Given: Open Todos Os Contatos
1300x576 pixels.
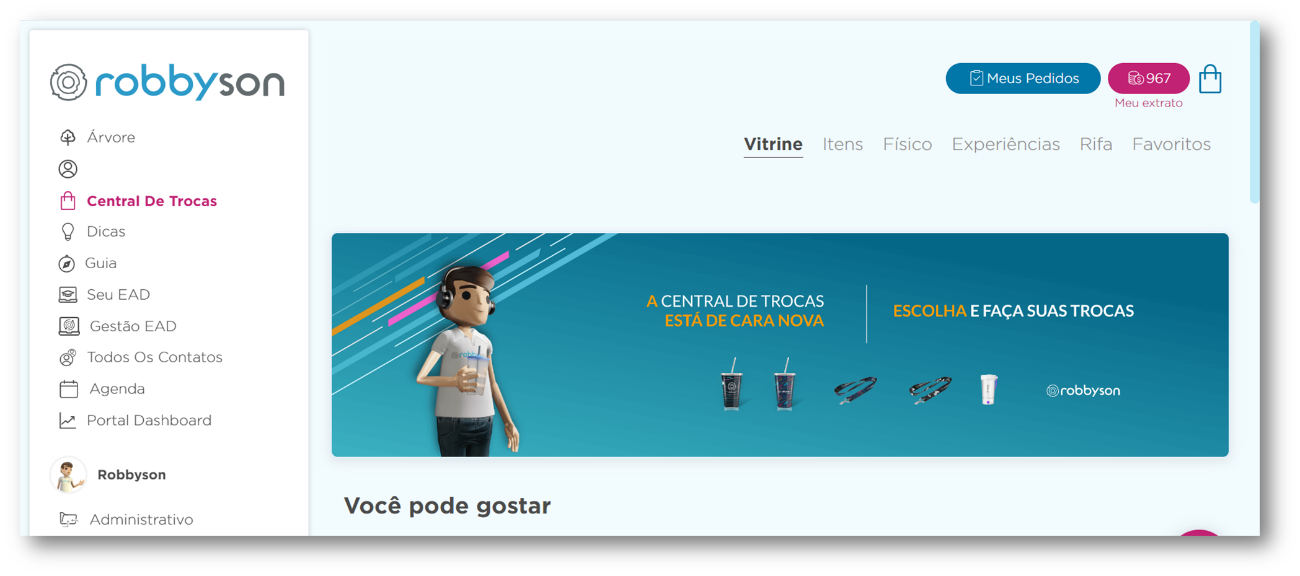Looking at the screenshot, I should (154, 357).
